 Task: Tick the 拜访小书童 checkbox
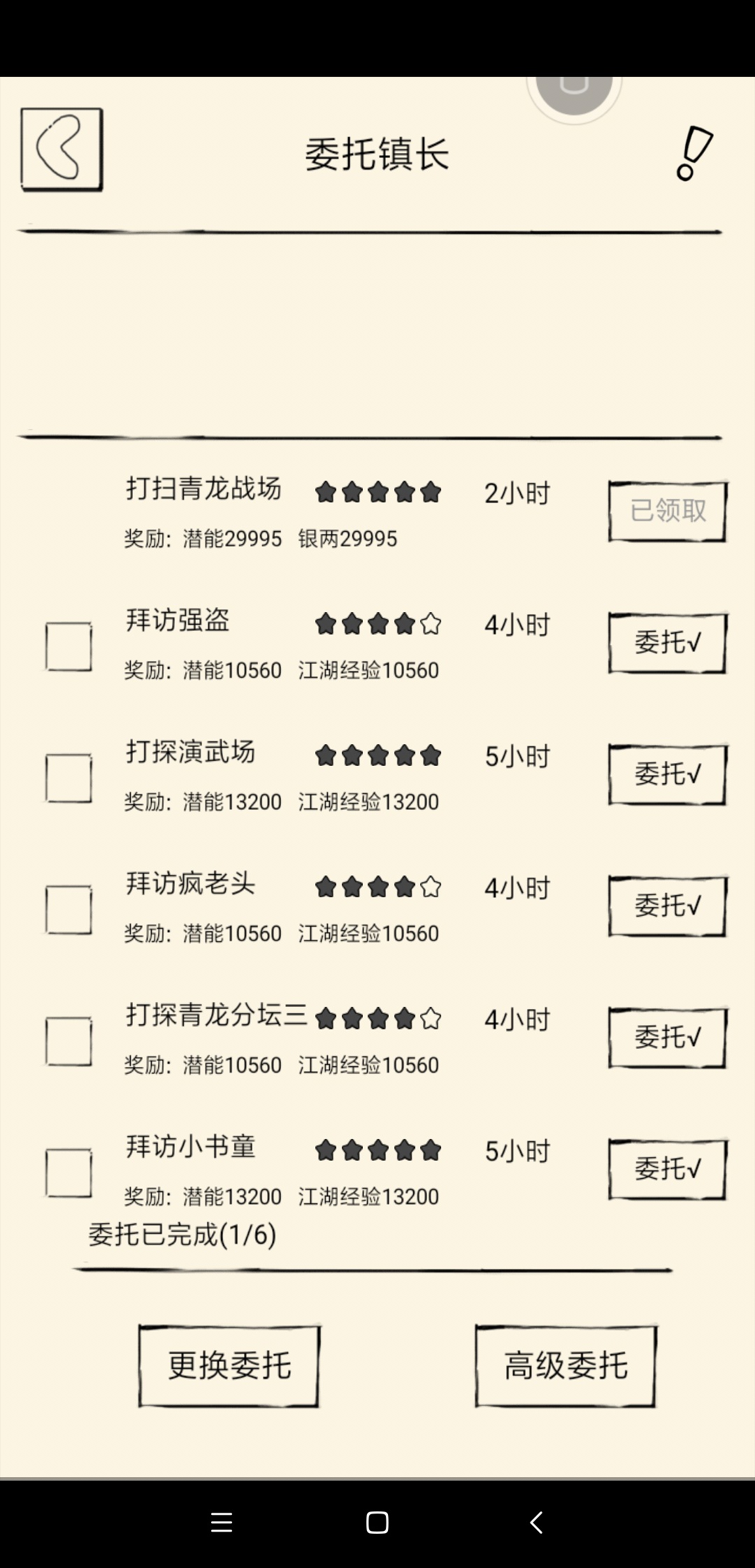[x=69, y=1173]
